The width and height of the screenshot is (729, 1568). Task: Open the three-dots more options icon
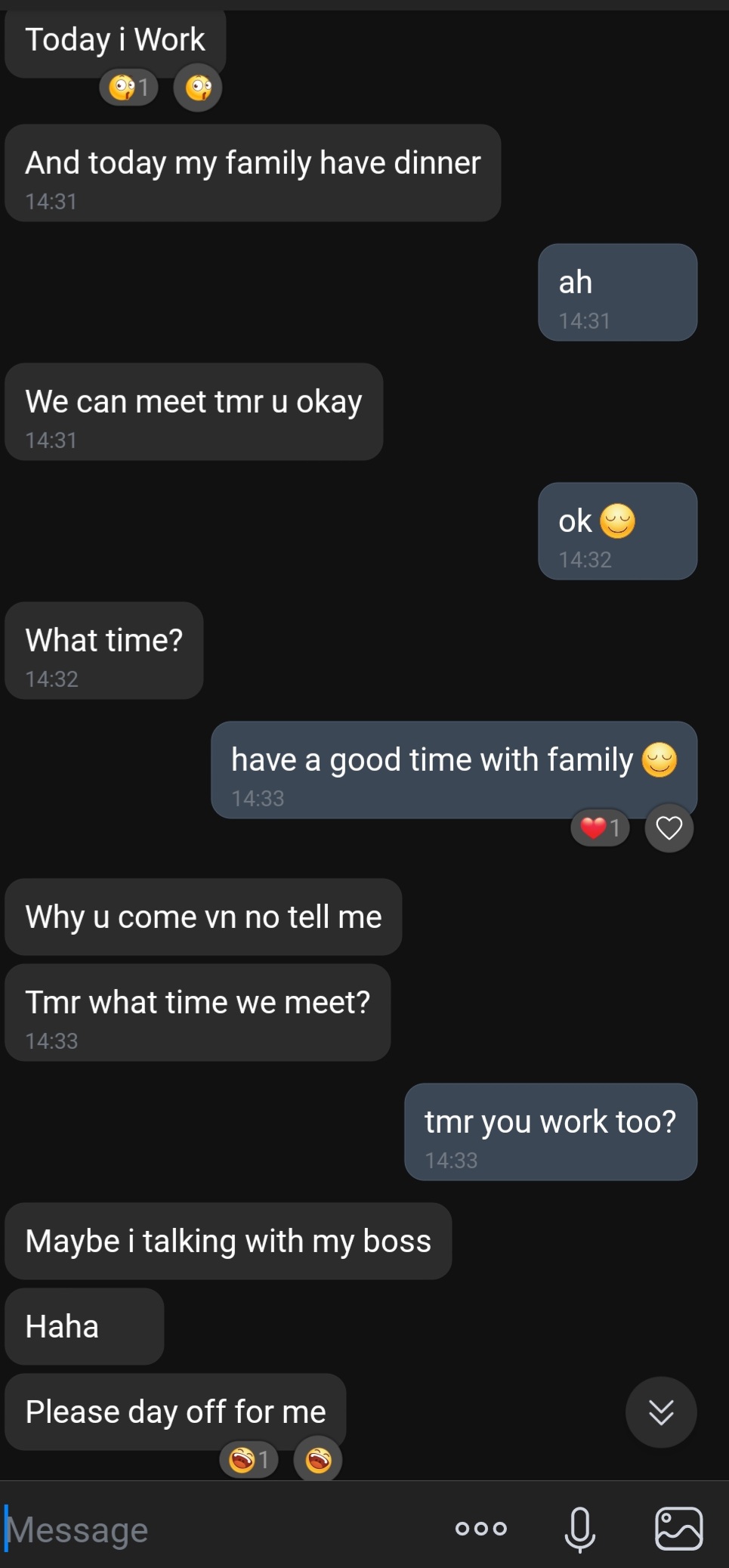pos(480,1529)
